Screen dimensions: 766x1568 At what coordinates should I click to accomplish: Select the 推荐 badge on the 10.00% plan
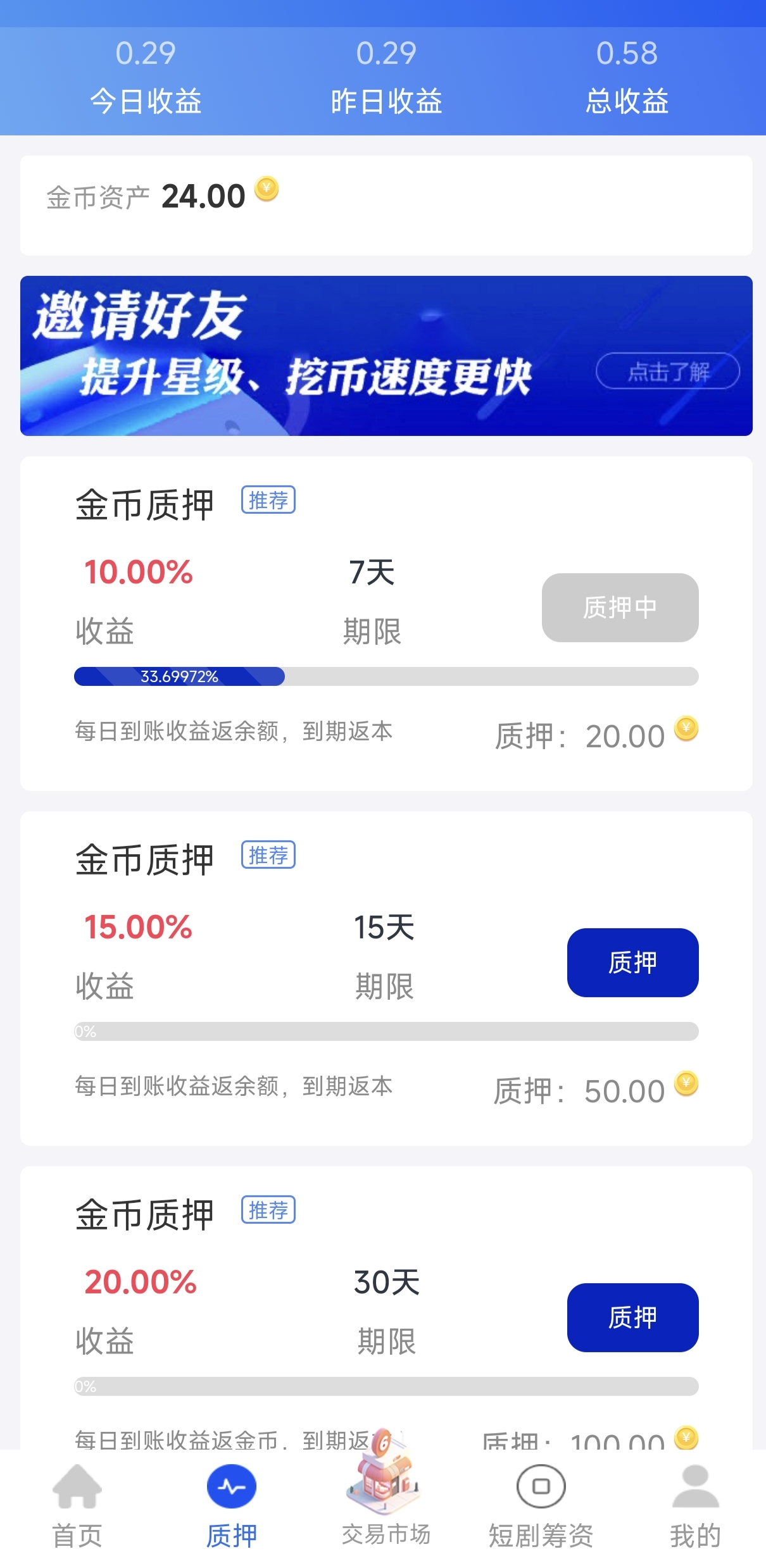pyautogui.click(x=268, y=499)
